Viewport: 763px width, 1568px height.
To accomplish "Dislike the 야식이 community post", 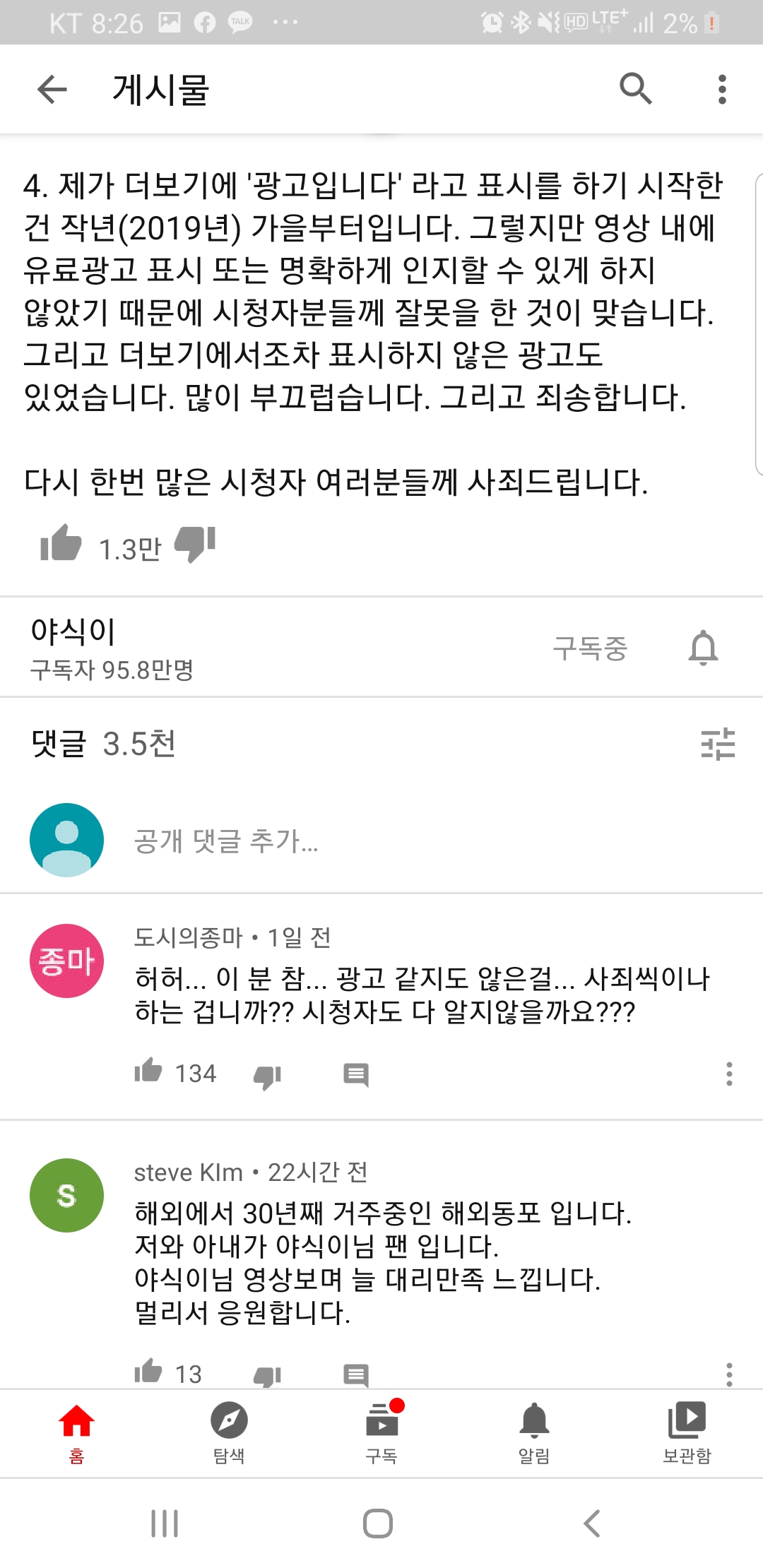I will click(x=195, y=545).
